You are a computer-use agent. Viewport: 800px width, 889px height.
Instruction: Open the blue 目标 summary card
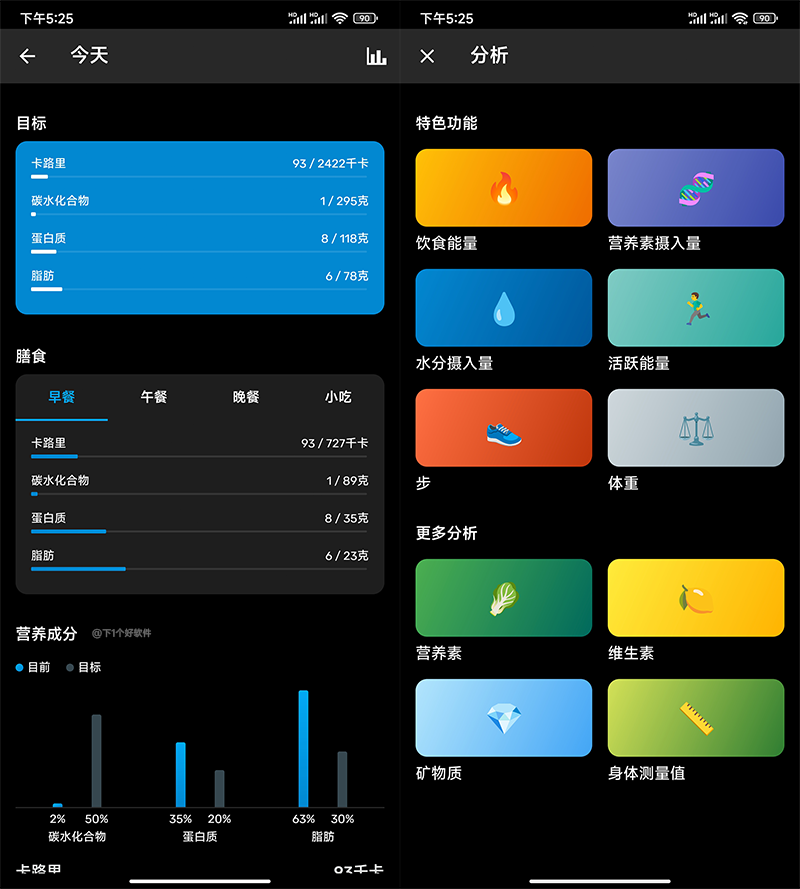click(200, 228)
